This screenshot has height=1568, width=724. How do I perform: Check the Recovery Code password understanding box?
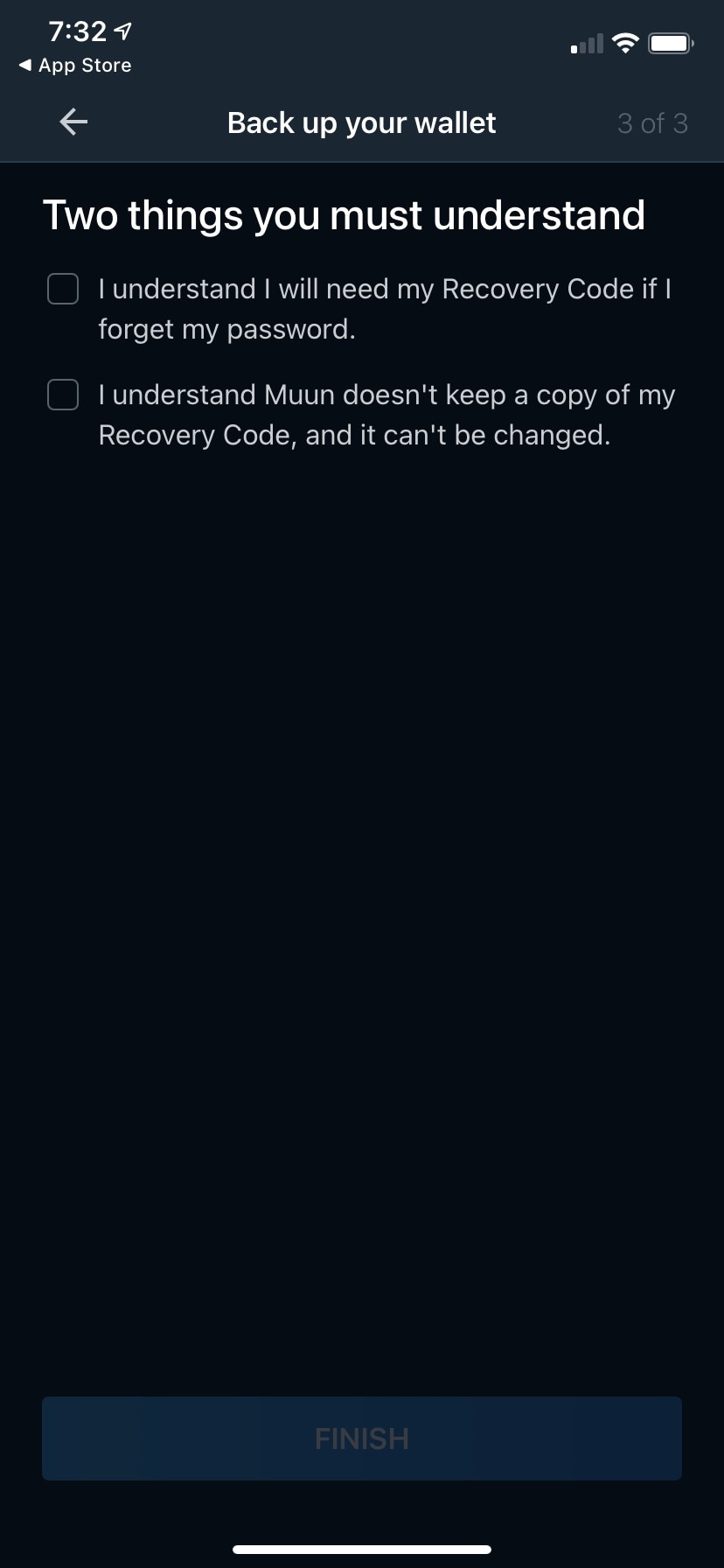click(x=62, y=288)
